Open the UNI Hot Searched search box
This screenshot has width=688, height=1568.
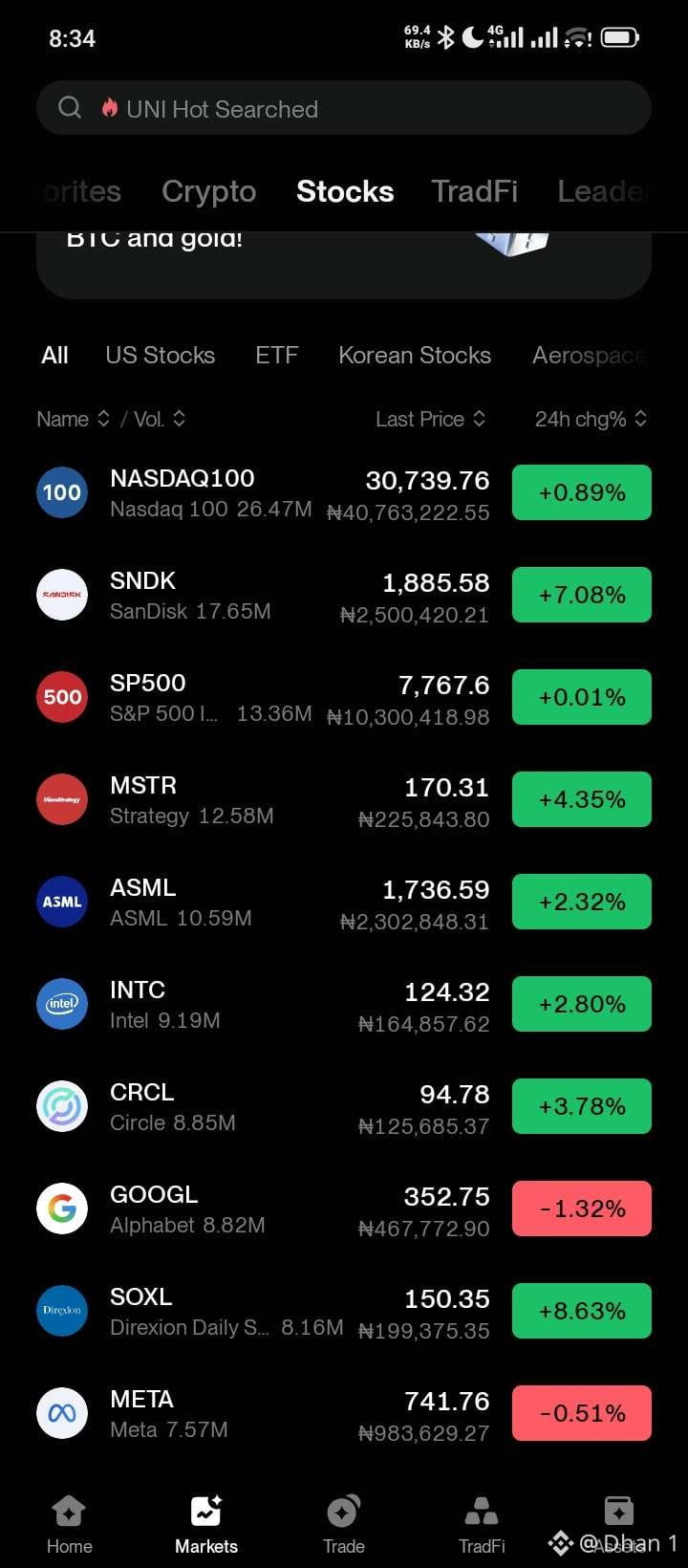(344, 108)
